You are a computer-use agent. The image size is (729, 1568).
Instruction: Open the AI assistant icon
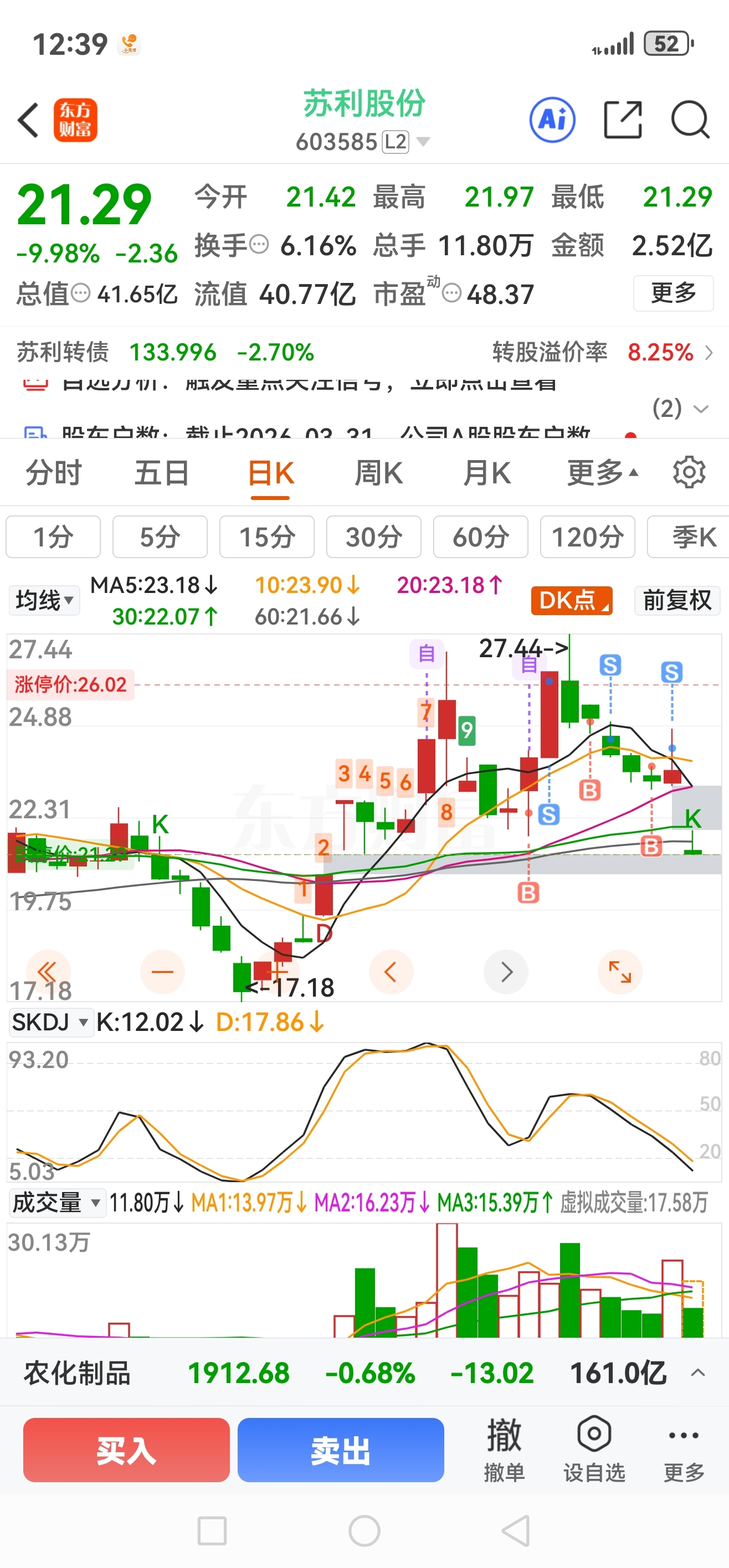[x=552, y=120]
